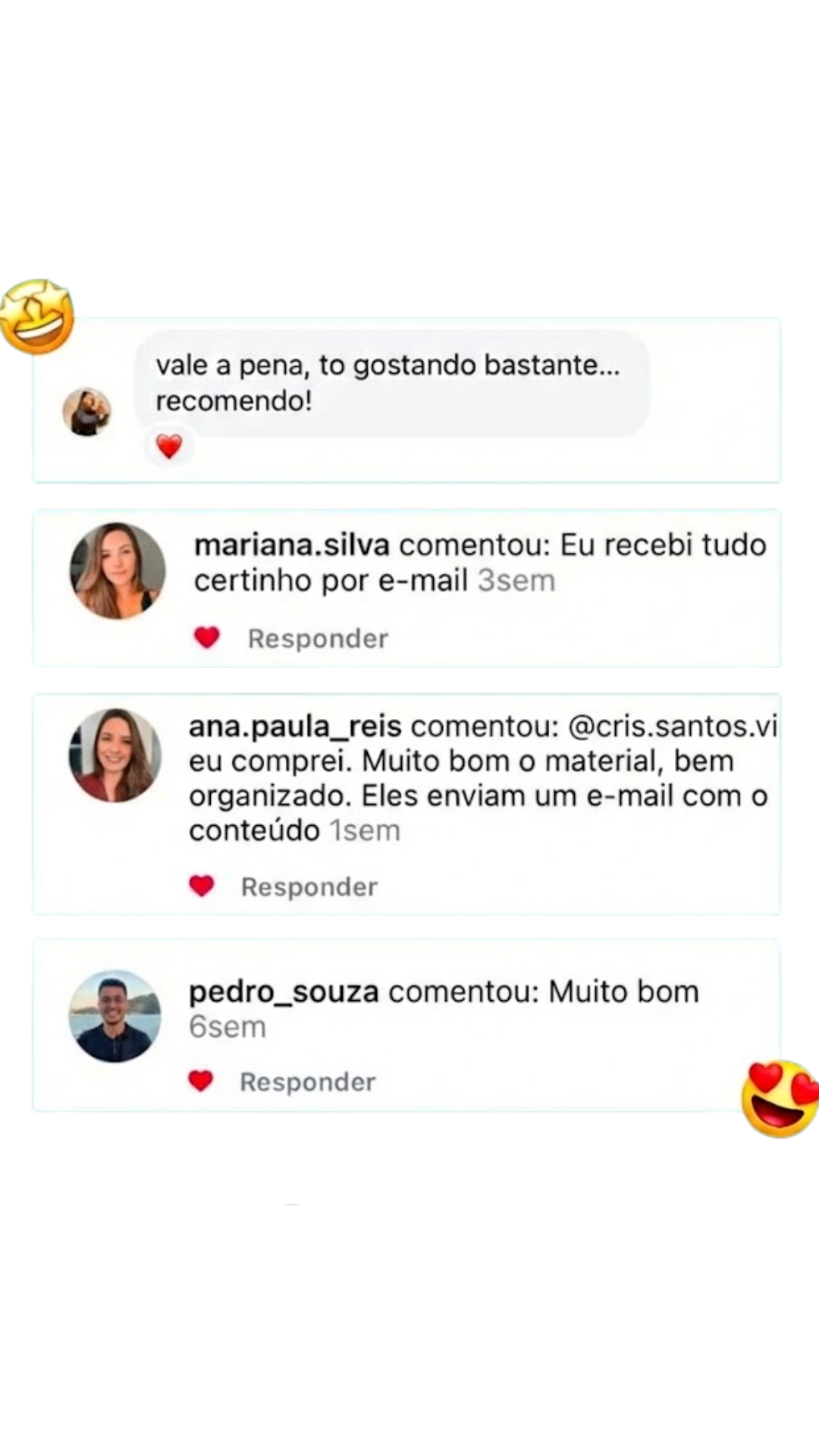Image resolution: width=819 pixels, height=1456 pixels.
Task: Click the heart reaction on the DM message
Action: point(169,446)
